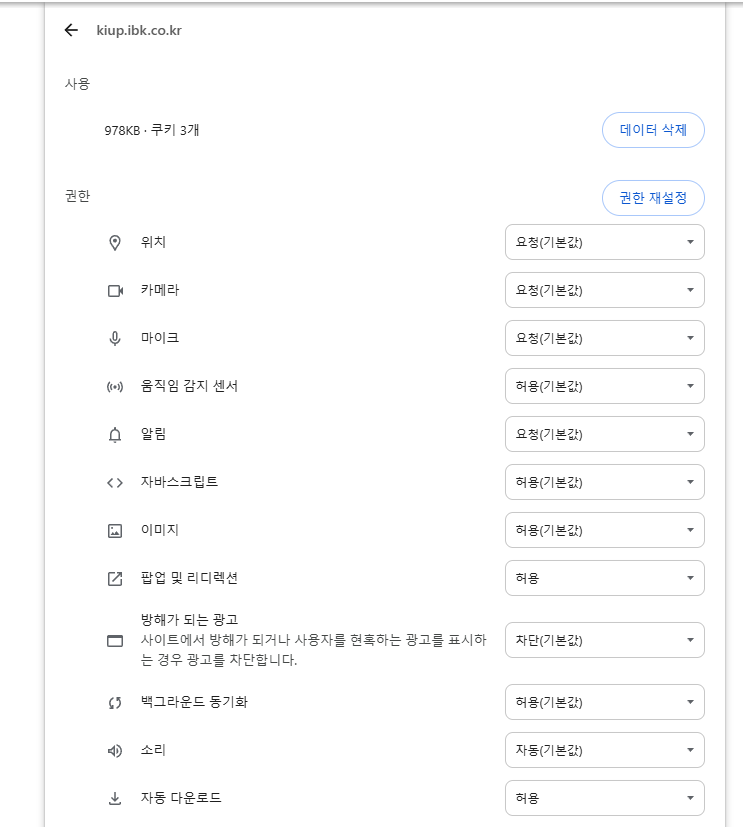Click the back arrow to leave site settings
This screenshot has height=827, width=743.
(x=70, y=31)
